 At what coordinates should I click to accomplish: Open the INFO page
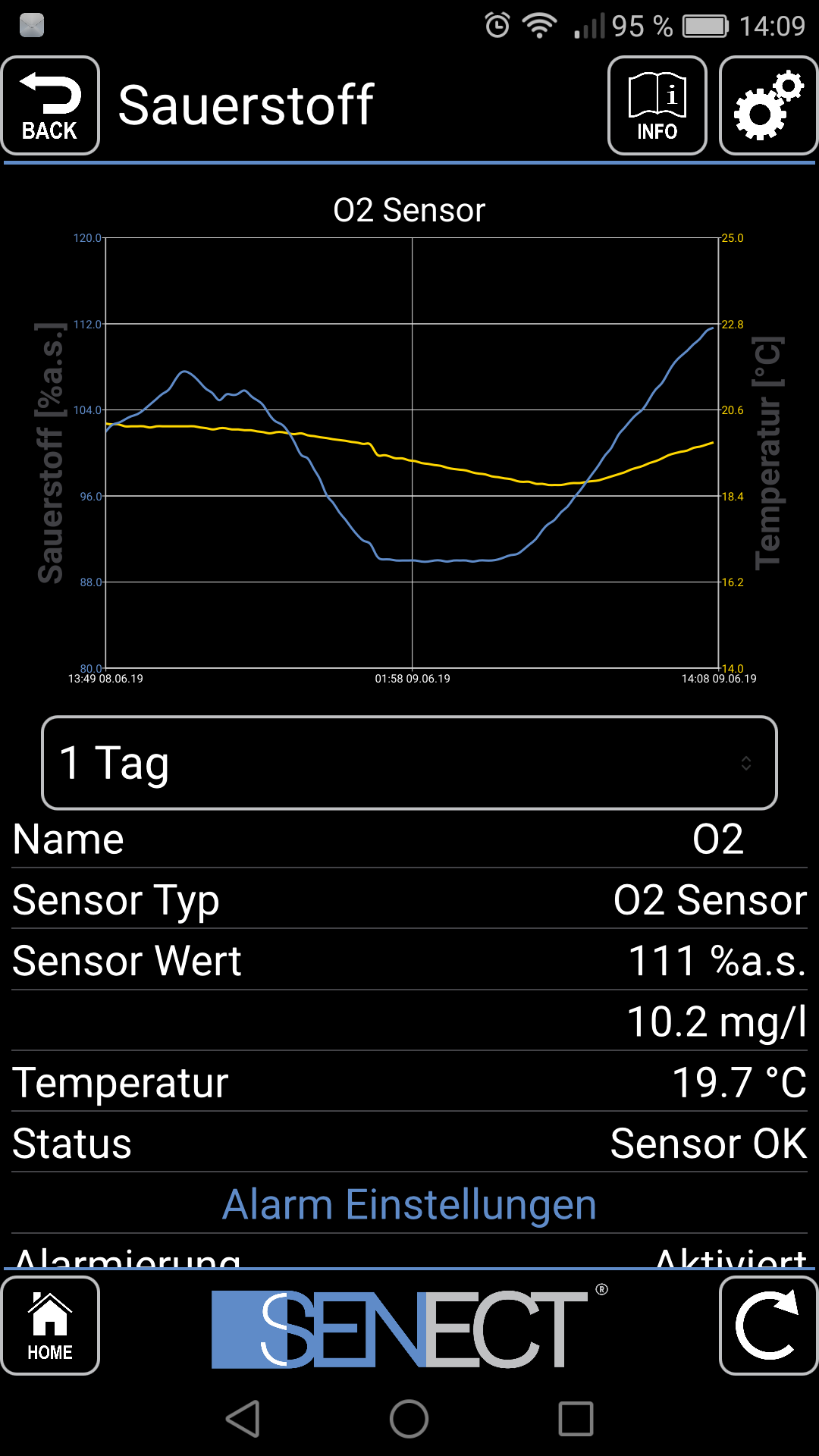pyautogui.click(x=657, y=106)
